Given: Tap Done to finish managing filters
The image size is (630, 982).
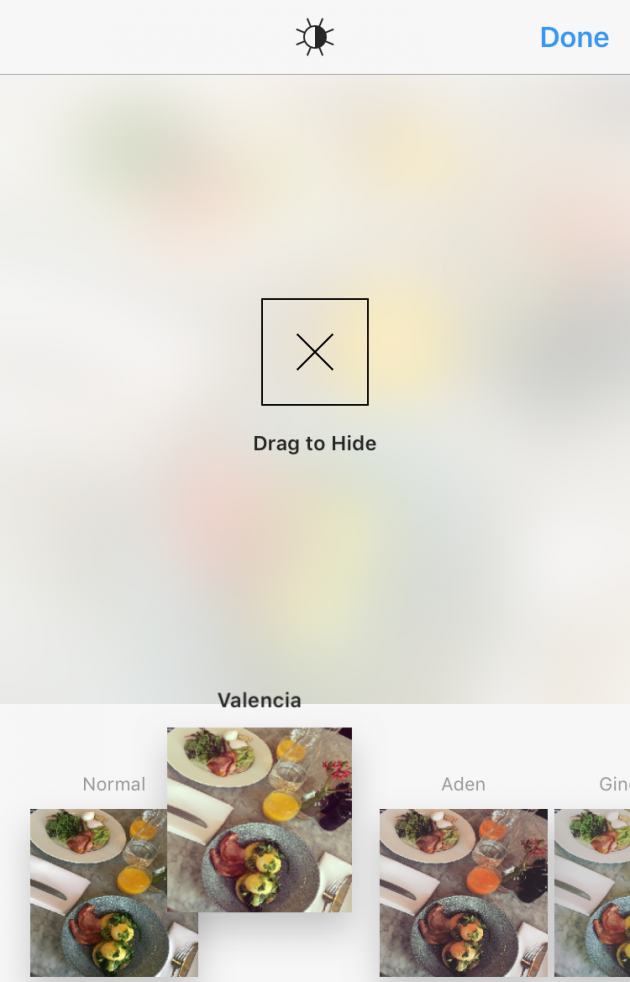Looking at the screenshot, I should [x=574, y=37].
